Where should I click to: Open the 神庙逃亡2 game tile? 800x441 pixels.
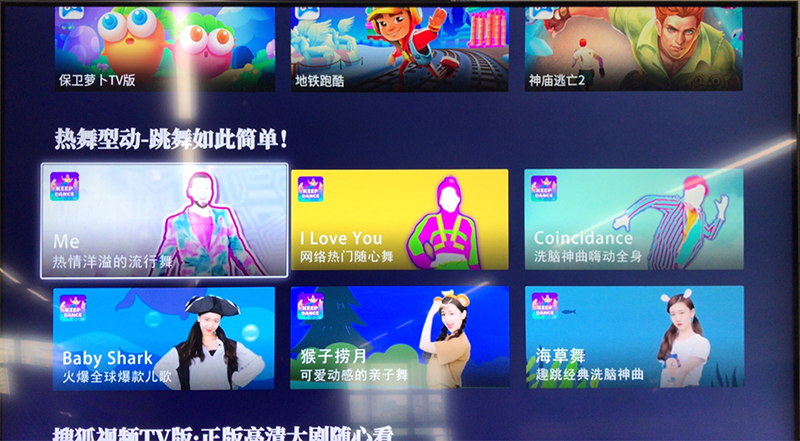tap(634, 48)
